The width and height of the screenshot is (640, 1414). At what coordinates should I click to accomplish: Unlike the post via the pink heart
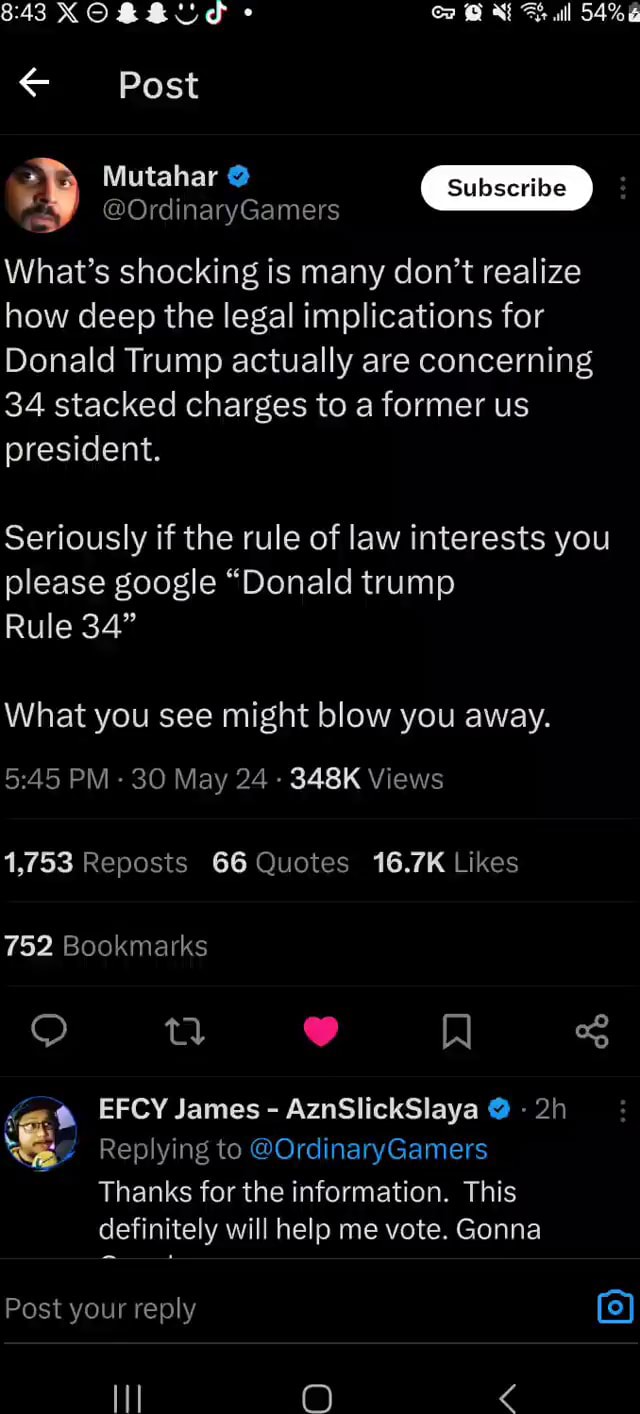(321, 1030)
